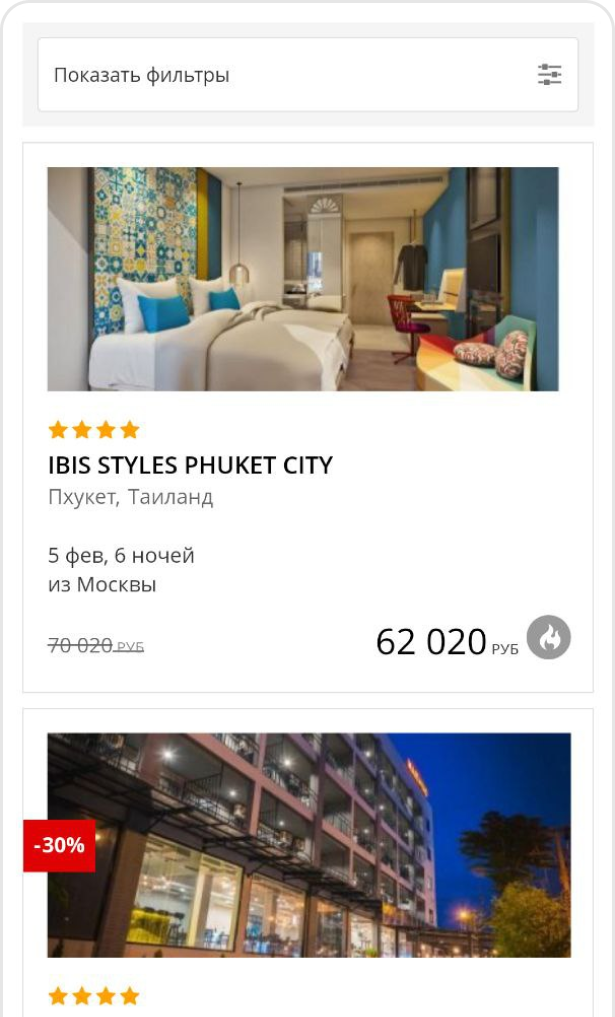Expand the Показать фильтры filter panel
The image size is (615, 1017).
coord(307,75)
